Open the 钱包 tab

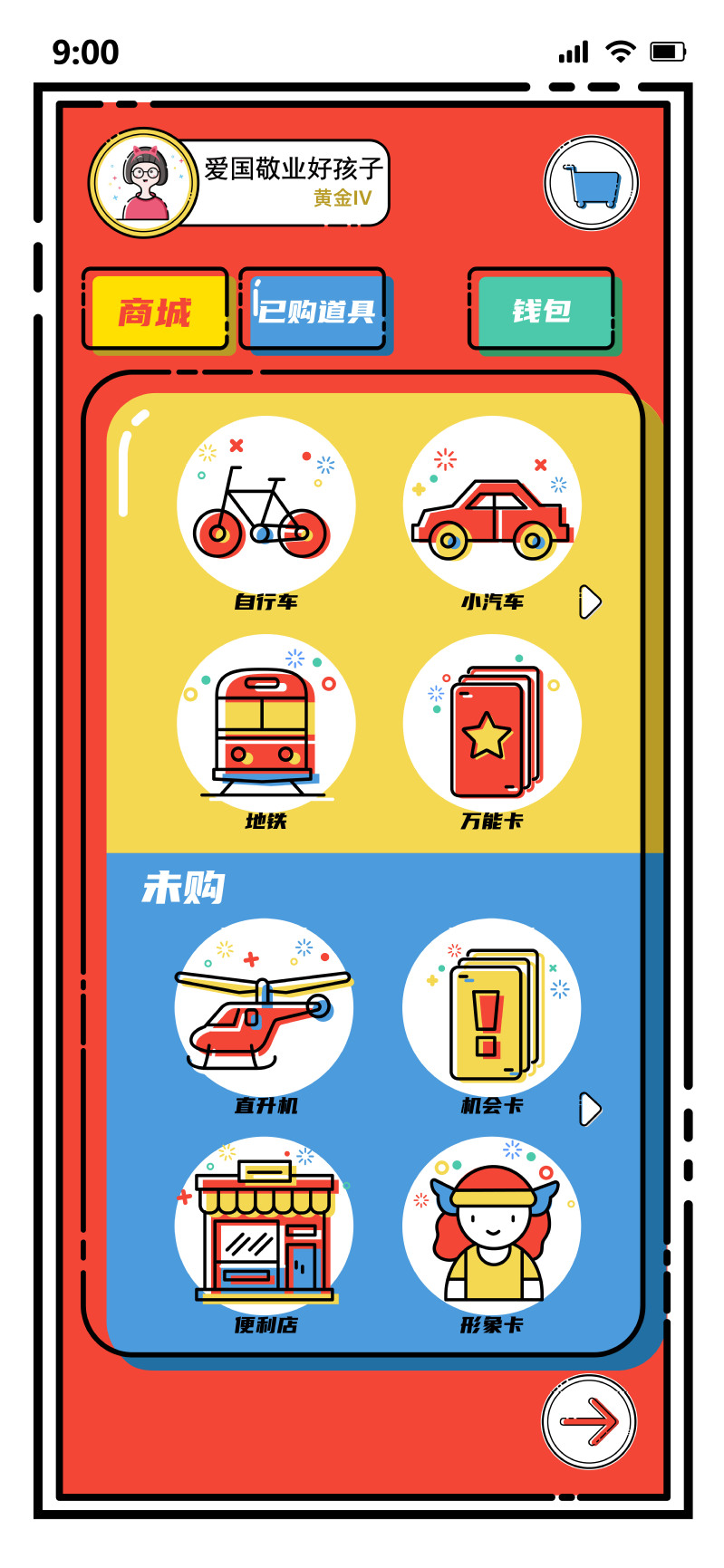542,312
